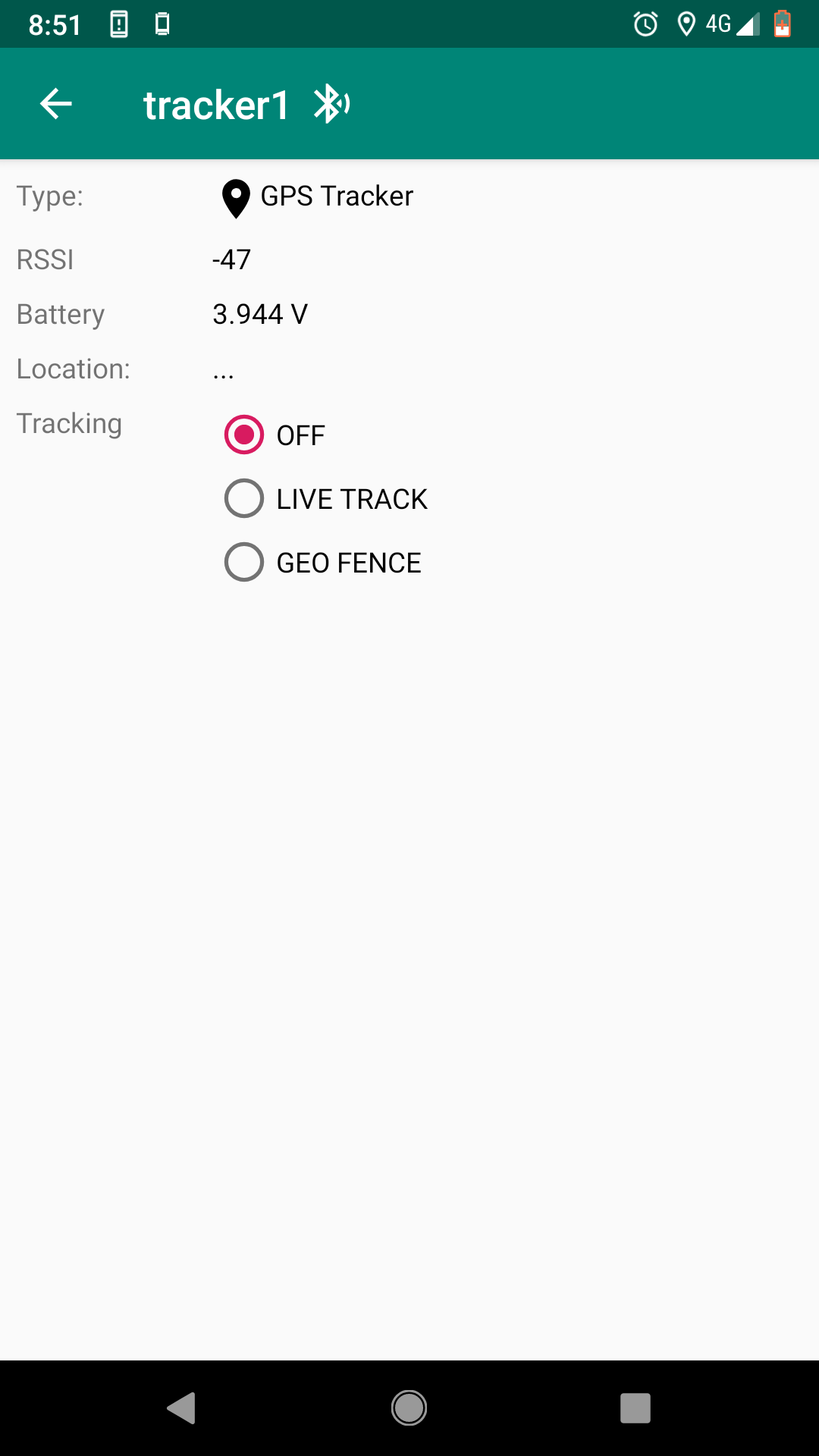Tap the vibrate mode icon in status bar
This screenshot has height=1456, width=819.
(163, 25)
